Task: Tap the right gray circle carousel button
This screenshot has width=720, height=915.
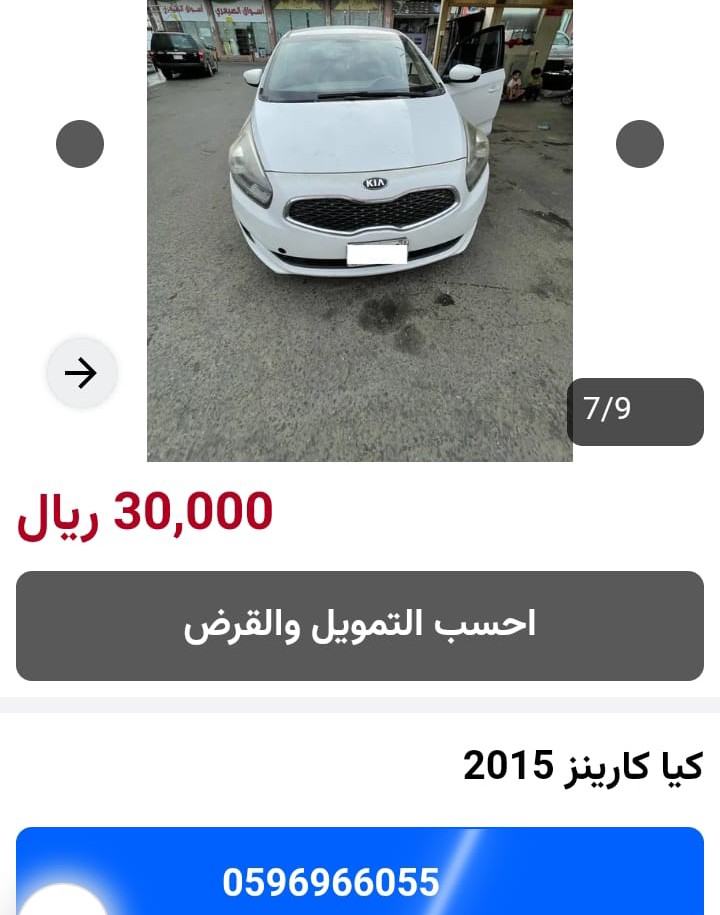Action: pos(640,144)
